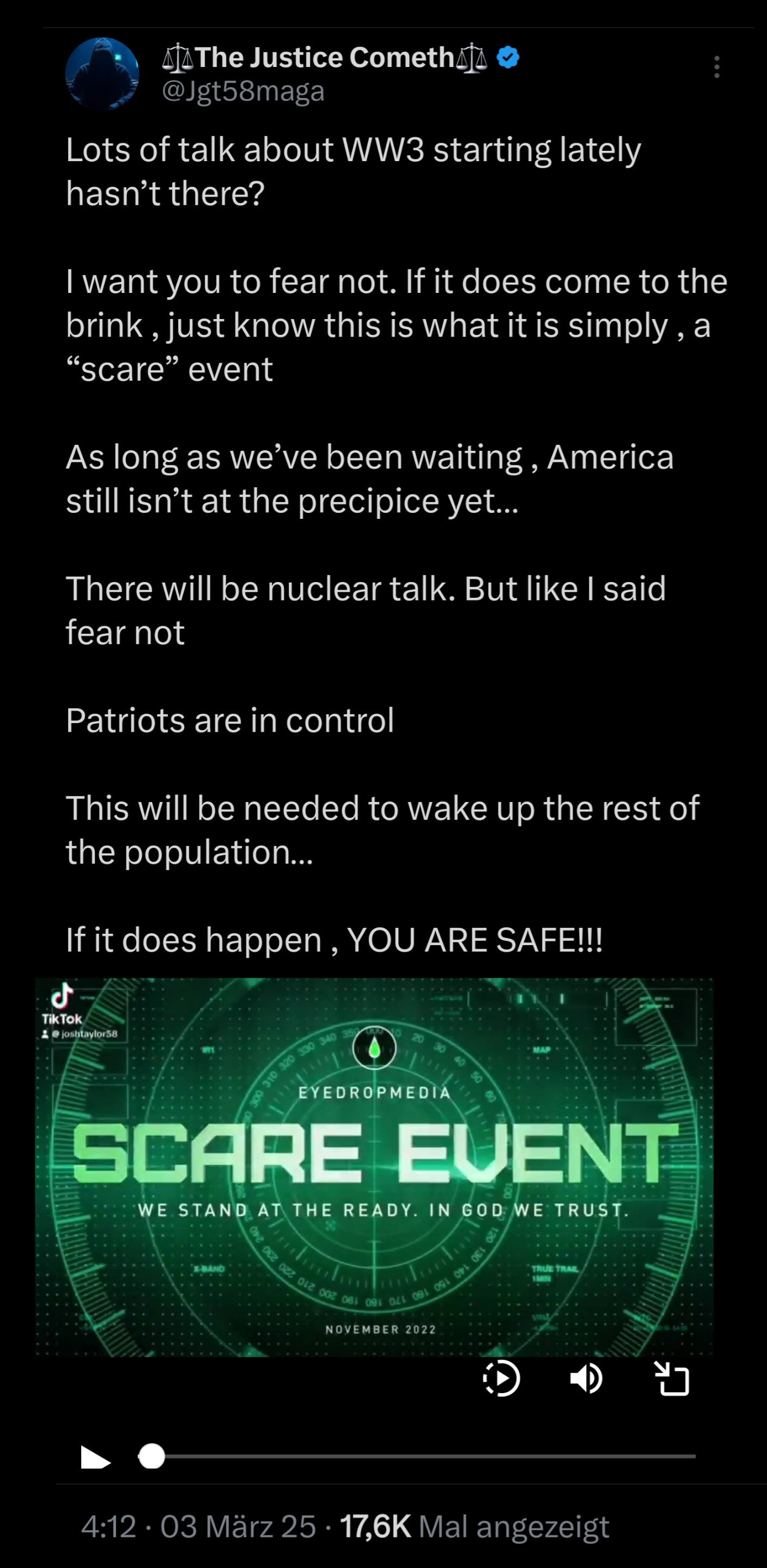
Task: Open the Scare Event video tile
Action: point(374,1167)
